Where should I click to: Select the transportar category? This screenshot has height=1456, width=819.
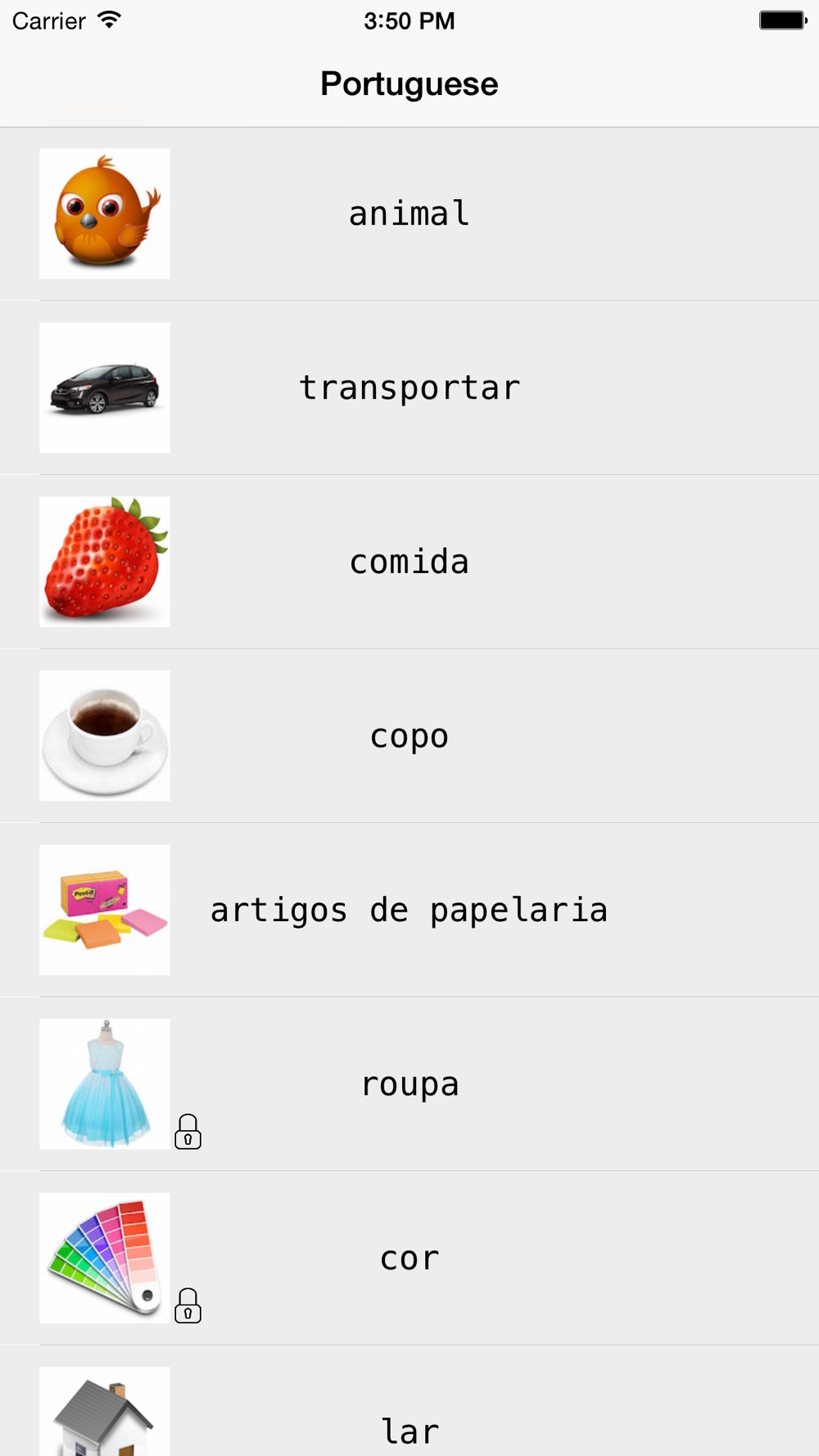pos(409,387)
